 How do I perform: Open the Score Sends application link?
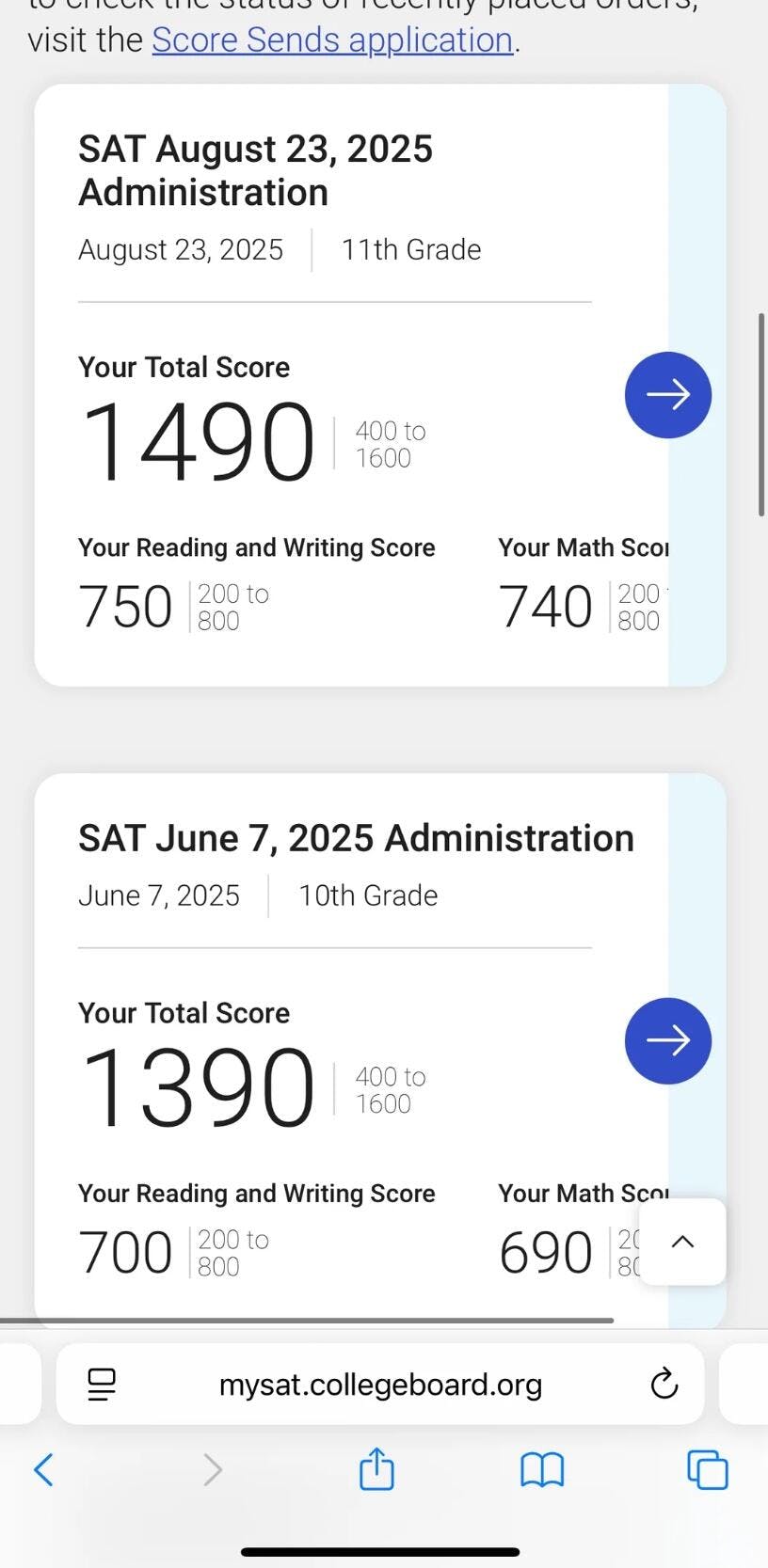coord(332,40)
